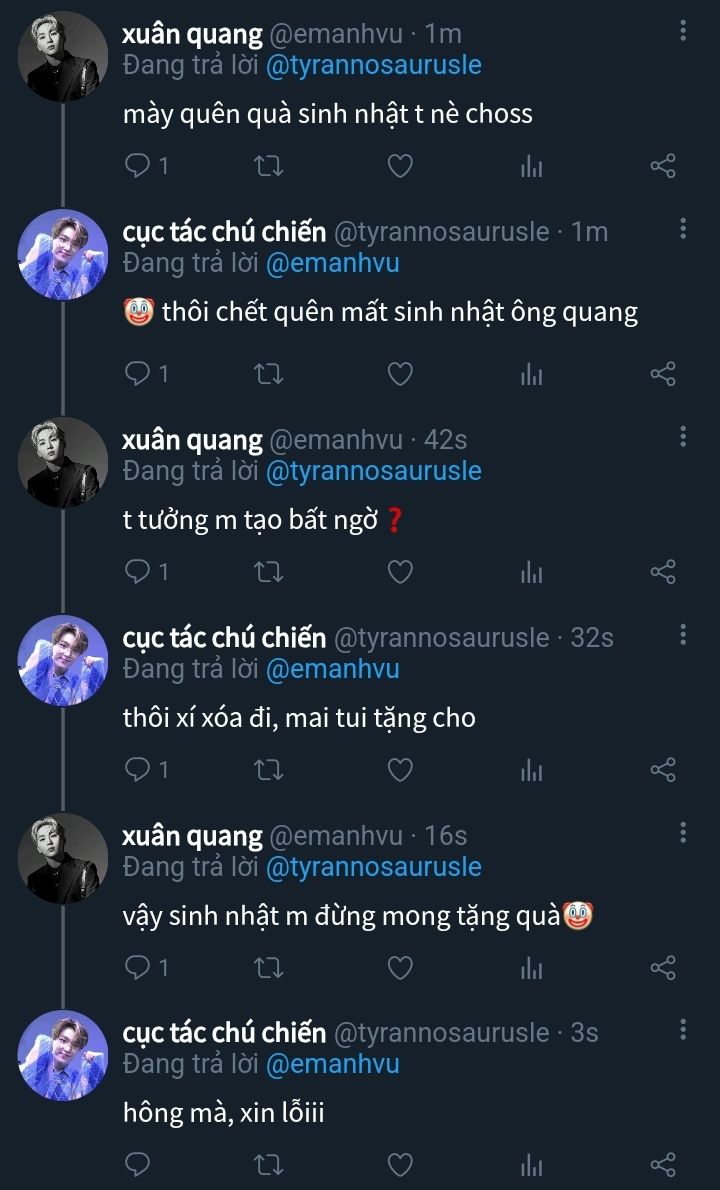Reply to tweet 'hông mà, xin lỗiii'
This screenshot has height=1190, width=720.
[137, 1165]
